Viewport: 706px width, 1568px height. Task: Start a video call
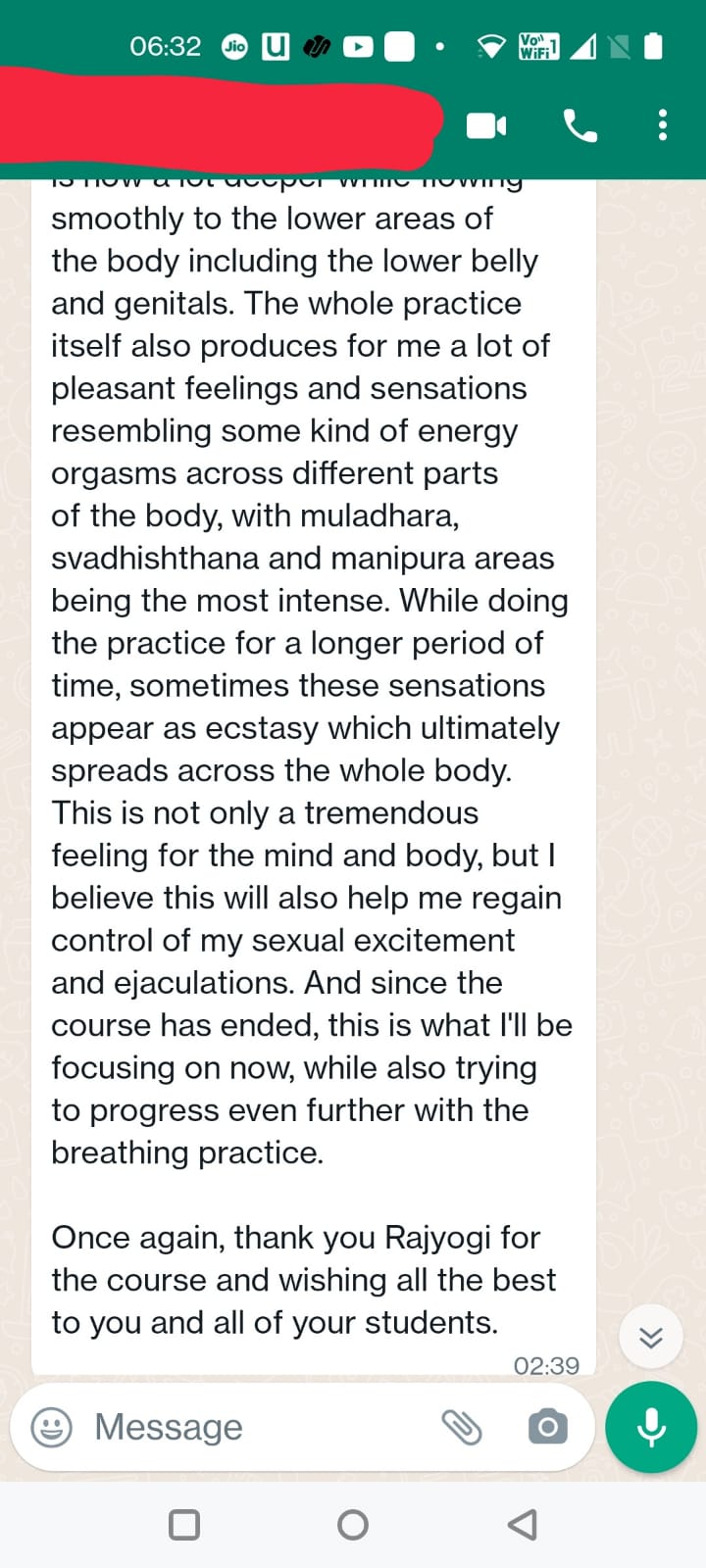tap(486, 125)
